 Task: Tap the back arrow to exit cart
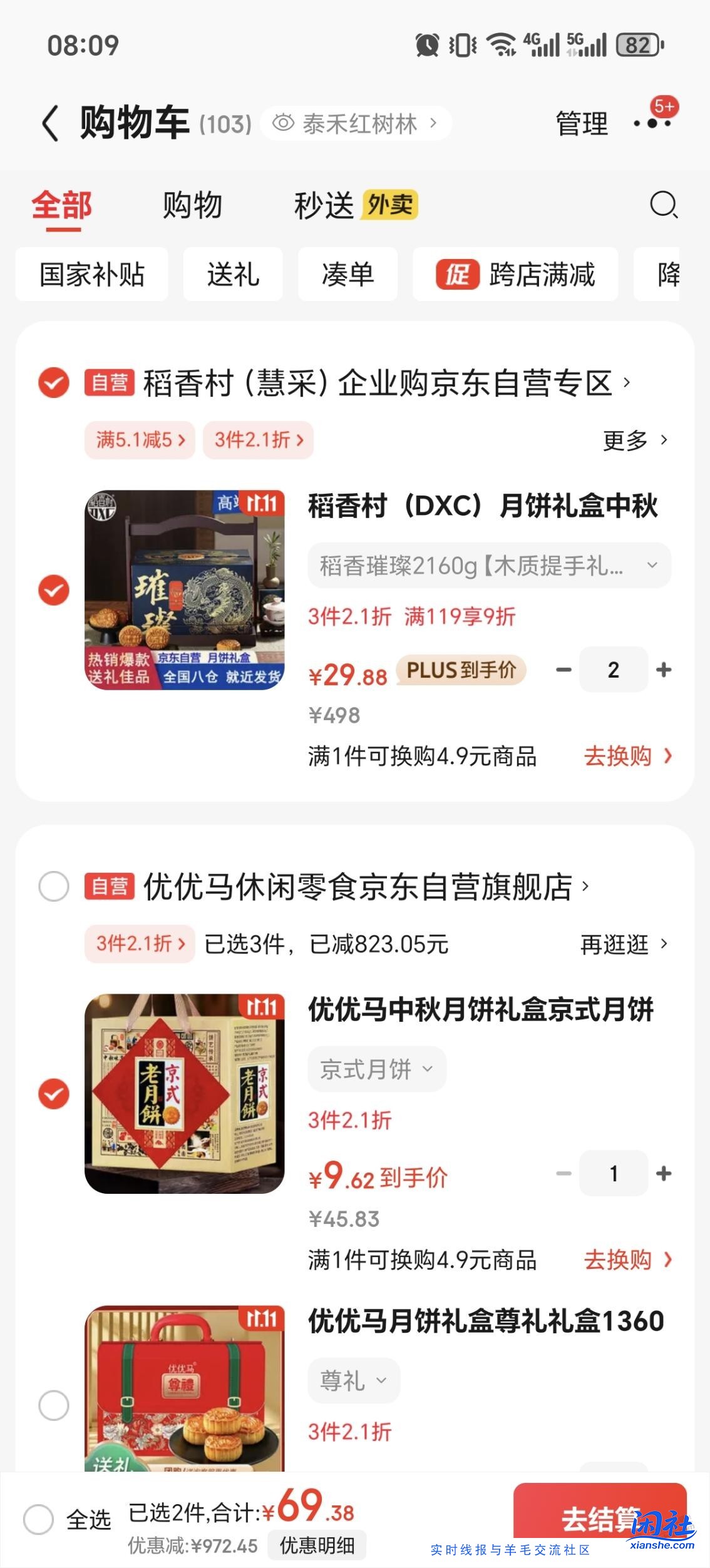(50, 123)
